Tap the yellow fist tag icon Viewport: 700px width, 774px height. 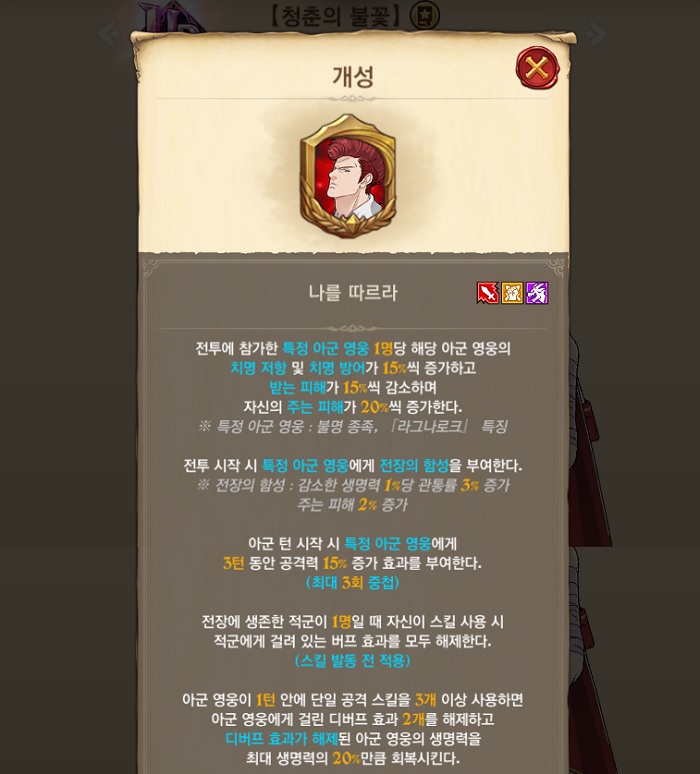click(x=512, y=293)
